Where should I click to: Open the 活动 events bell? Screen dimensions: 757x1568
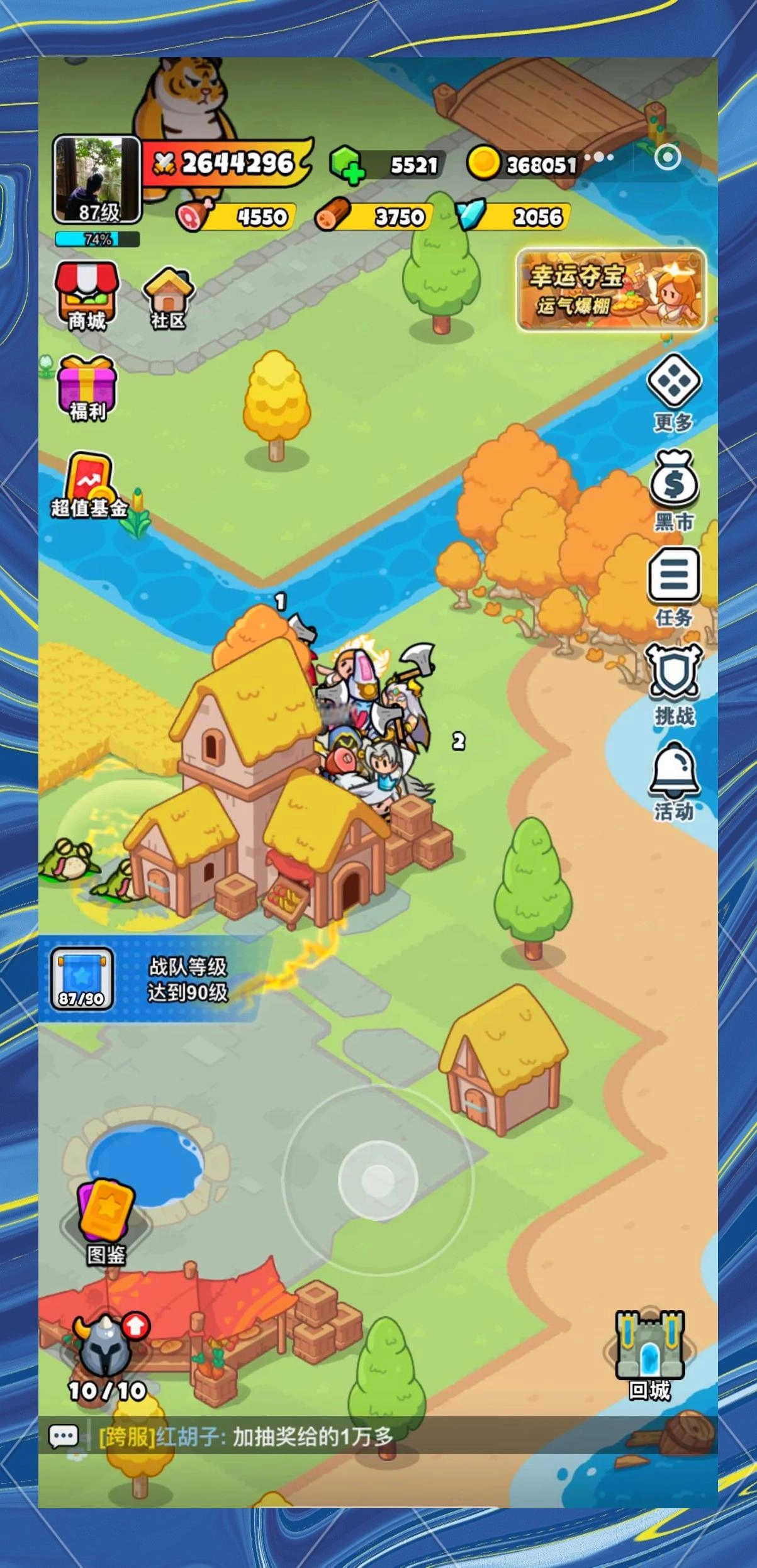click(x=674, y=781)
